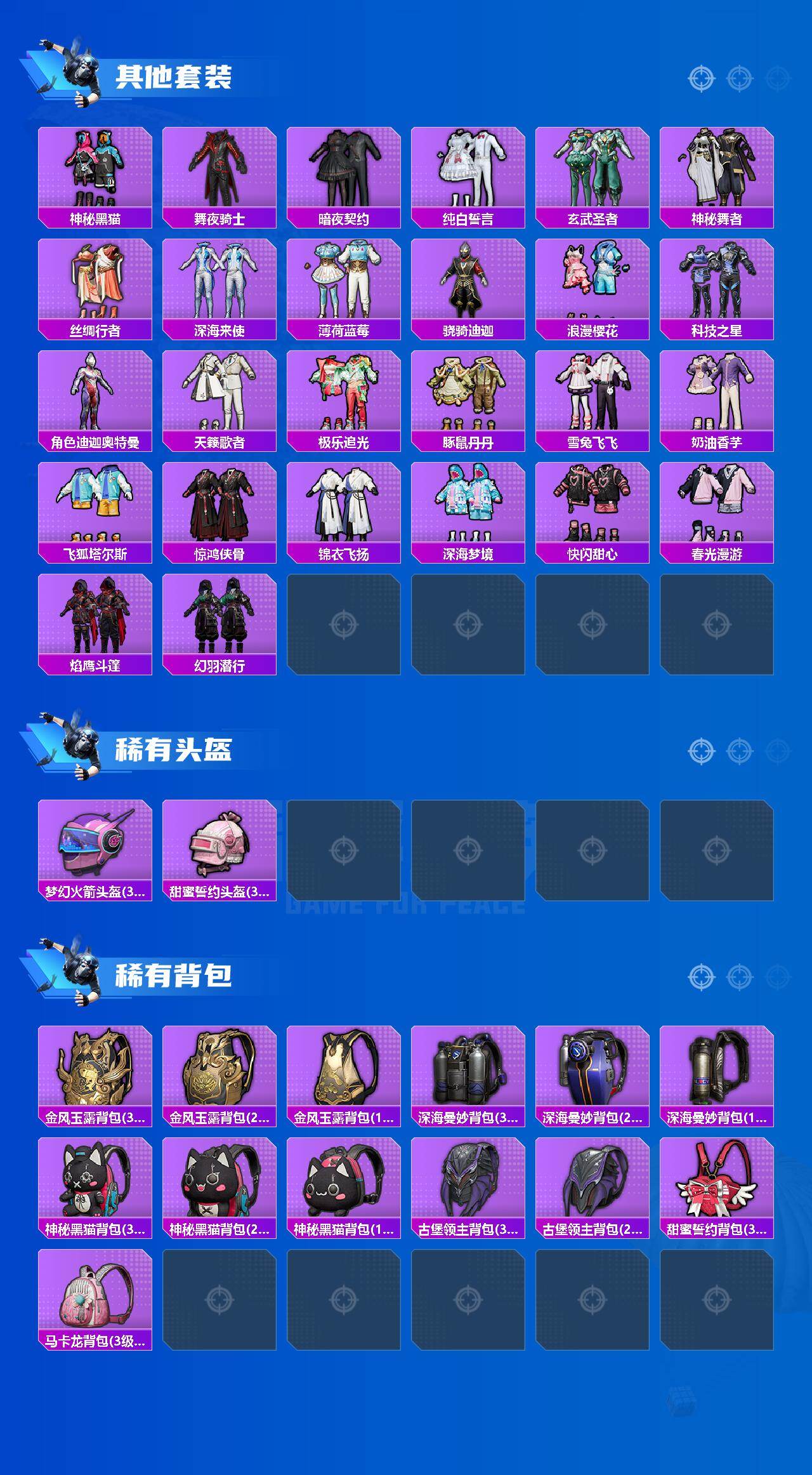Open the 舞夜骑士 outfit details
The image size is (812, 1475).
[x=219, y=171]
